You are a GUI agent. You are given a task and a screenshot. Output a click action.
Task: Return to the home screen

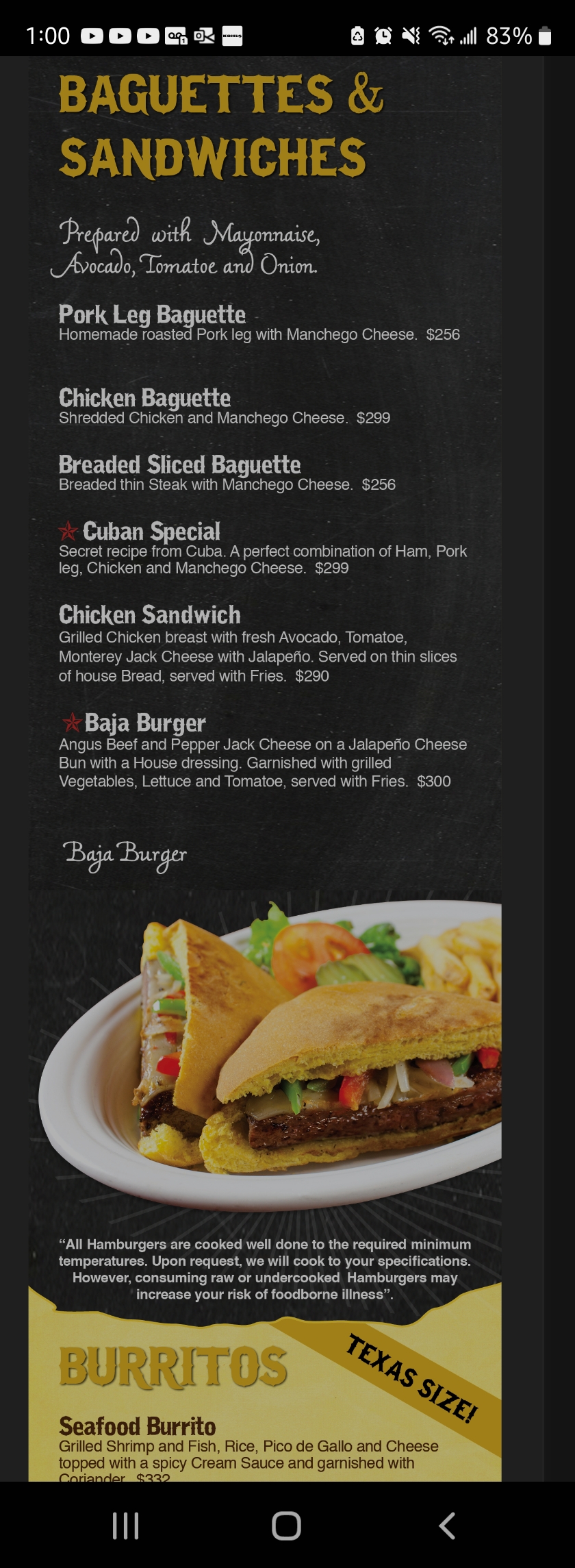pyautogui.click(x=286, y=1526)
